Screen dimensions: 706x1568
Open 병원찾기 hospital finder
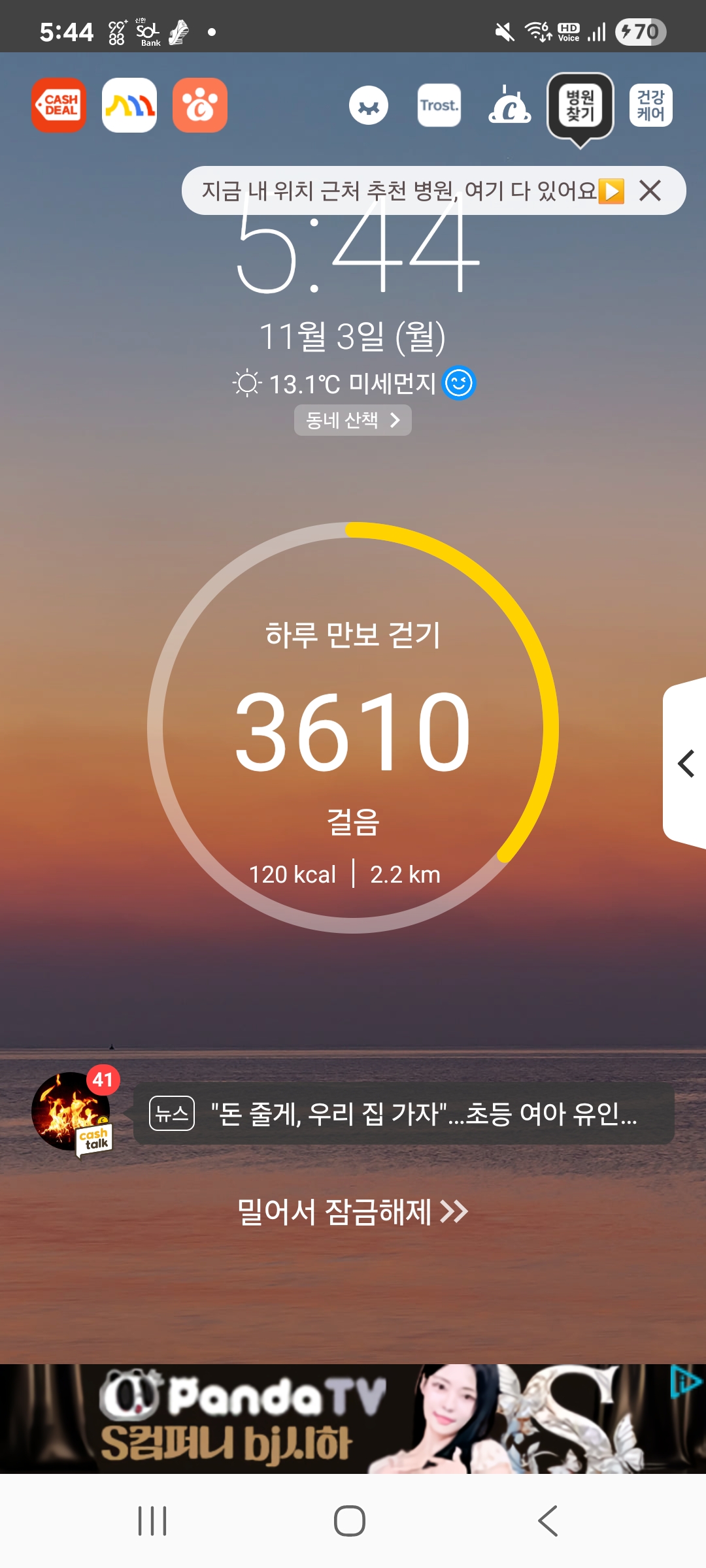580,106
